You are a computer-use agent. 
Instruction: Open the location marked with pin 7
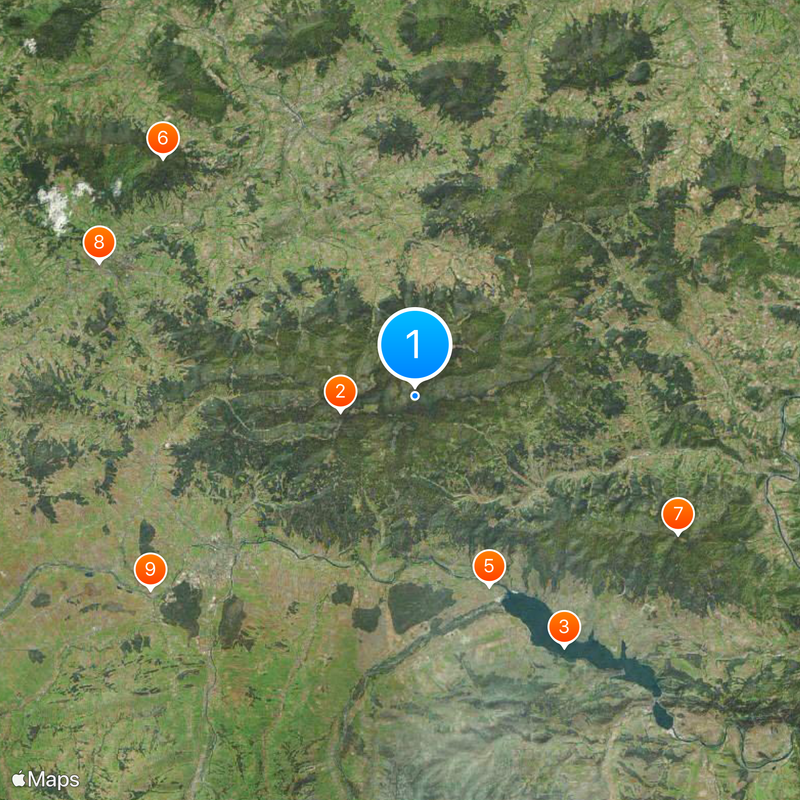click(x=678, y=515)
